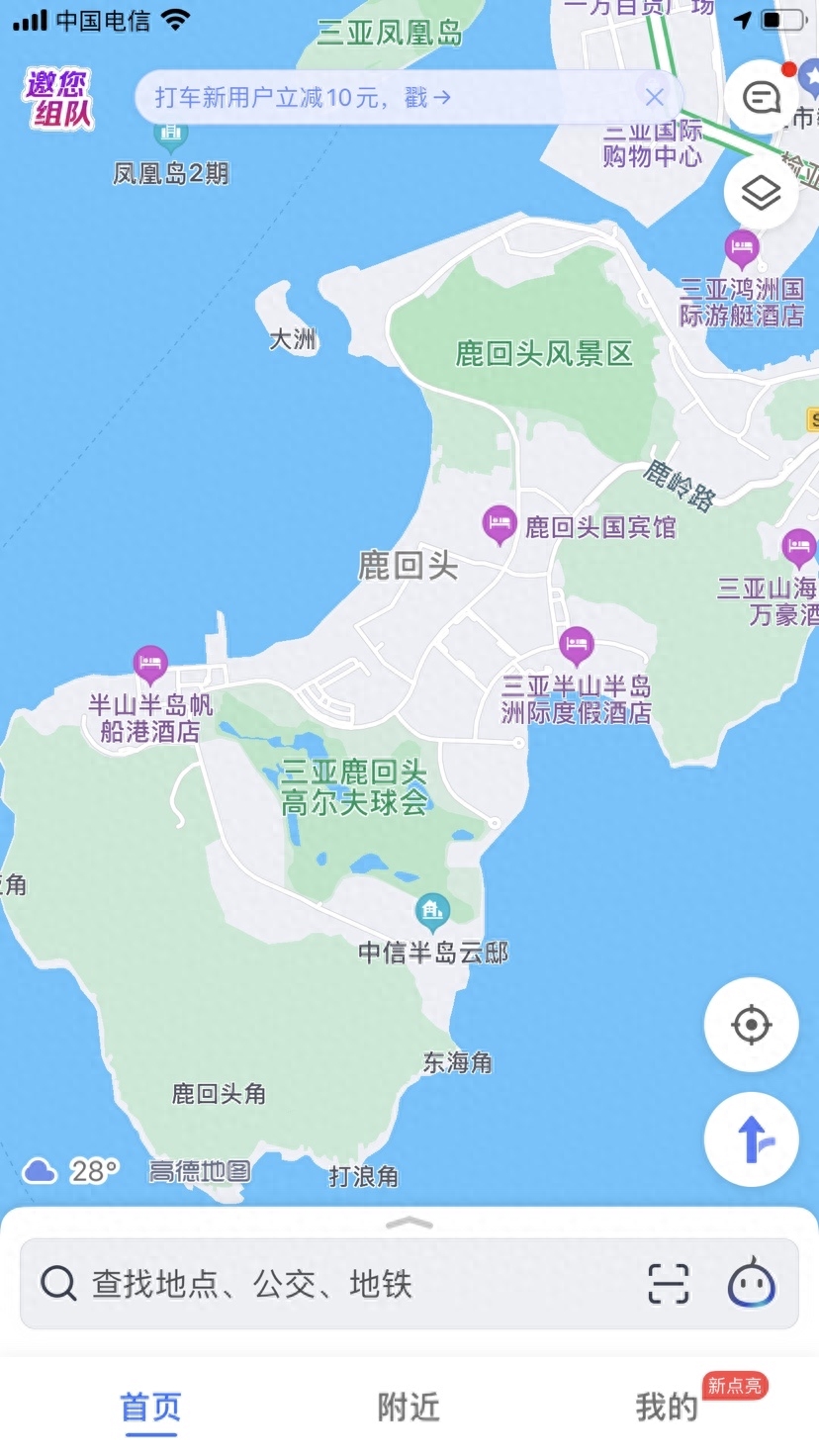Screen dimensions: 819x1456
Task: Dismiss the ride discount banner
Action: pyautogui.click(x=654, y=97)
